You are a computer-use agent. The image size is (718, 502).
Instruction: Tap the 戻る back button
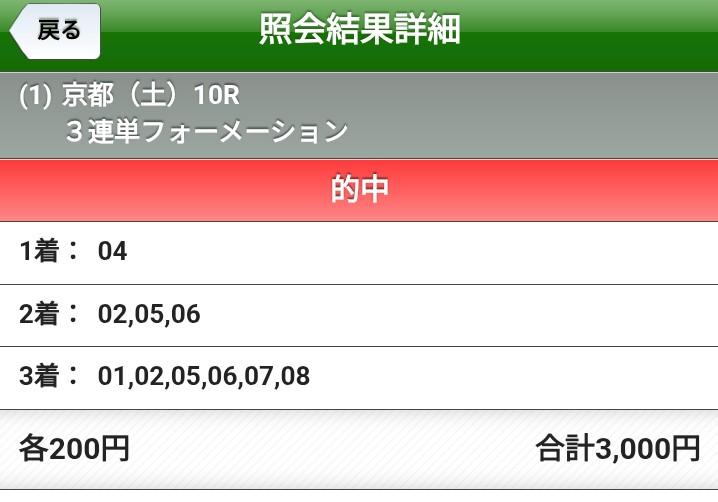pyautogui.click(x=57, y=31)
